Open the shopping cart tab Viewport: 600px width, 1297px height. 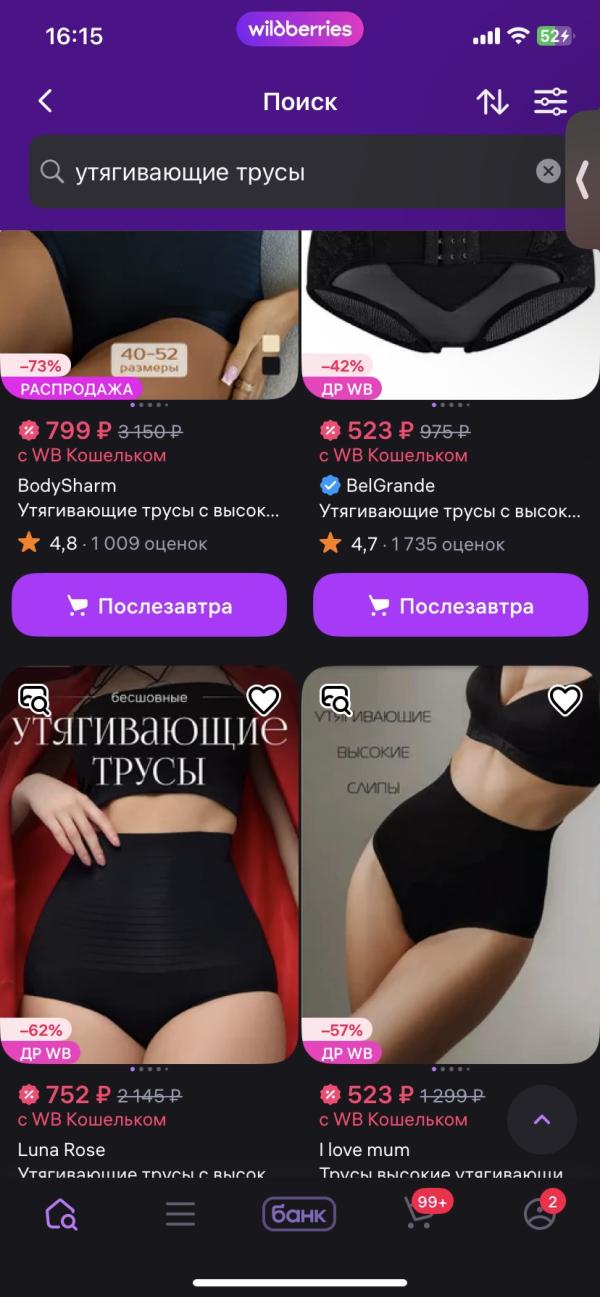(418, 1214)
